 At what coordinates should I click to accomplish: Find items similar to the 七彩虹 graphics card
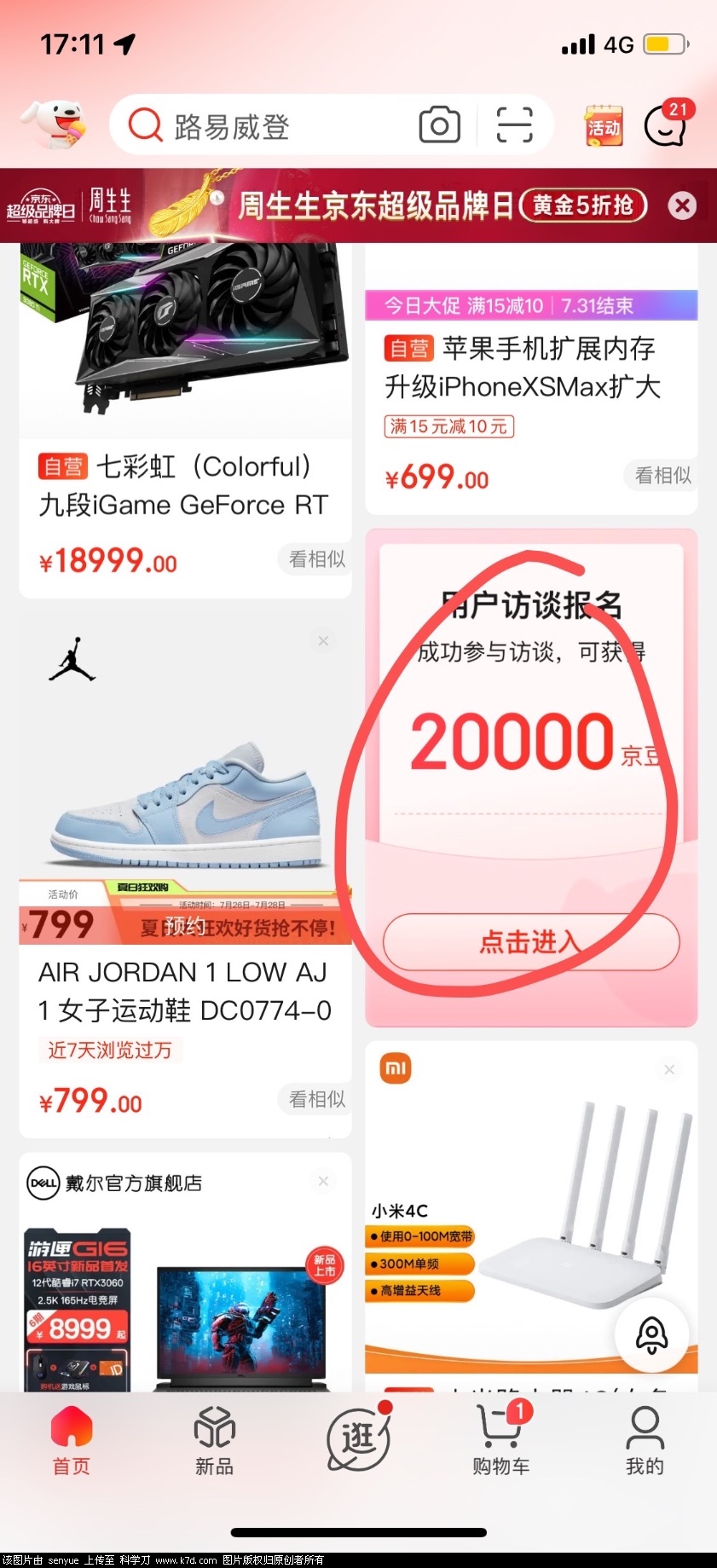(316, 559)
